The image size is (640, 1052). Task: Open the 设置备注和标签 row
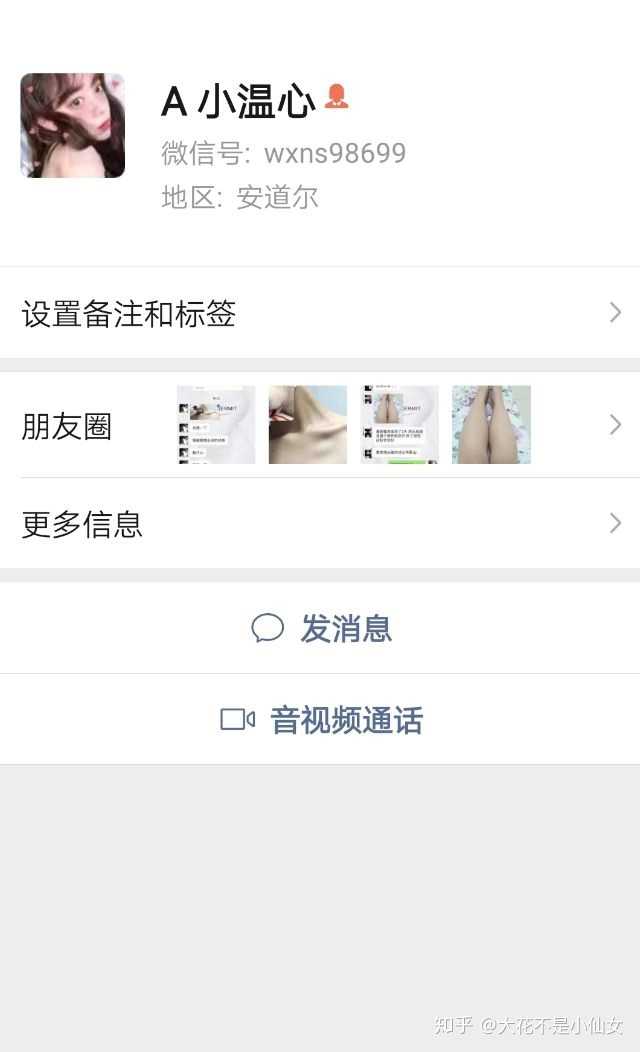(x=320, y=313)
